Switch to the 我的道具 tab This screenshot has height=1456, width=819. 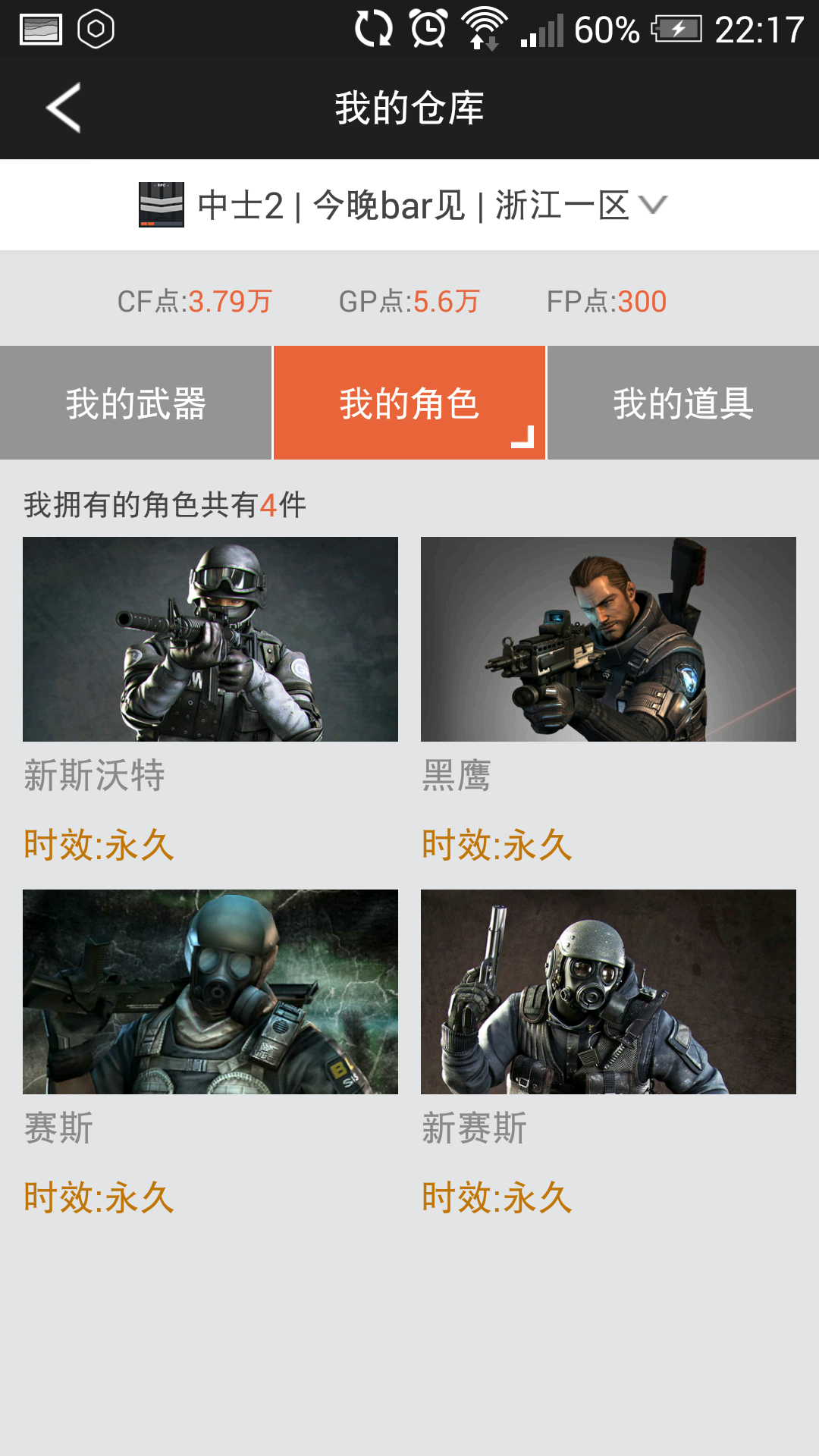[683, 403]
